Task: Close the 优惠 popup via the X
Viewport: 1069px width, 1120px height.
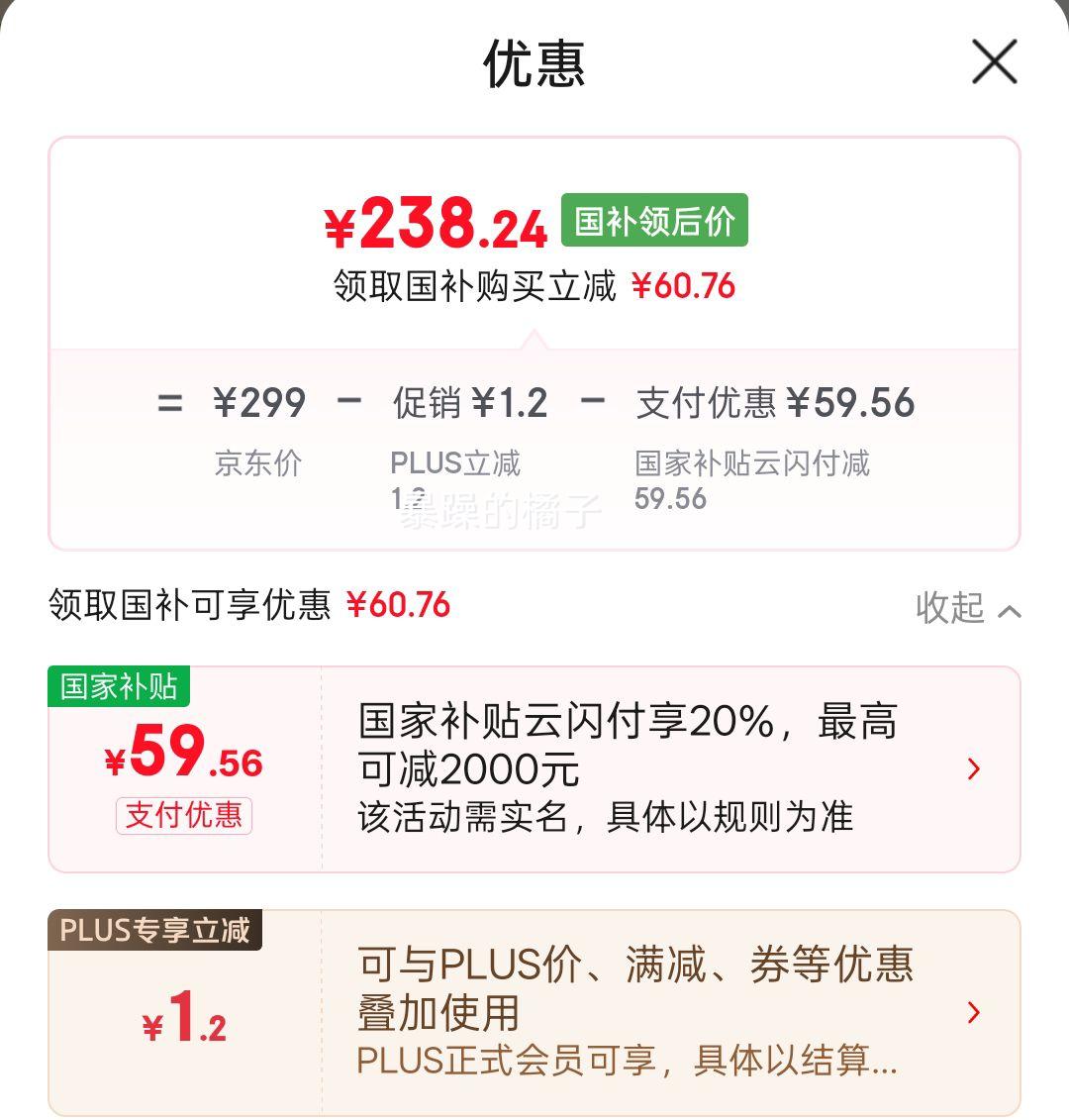Action: pos(993,61)
